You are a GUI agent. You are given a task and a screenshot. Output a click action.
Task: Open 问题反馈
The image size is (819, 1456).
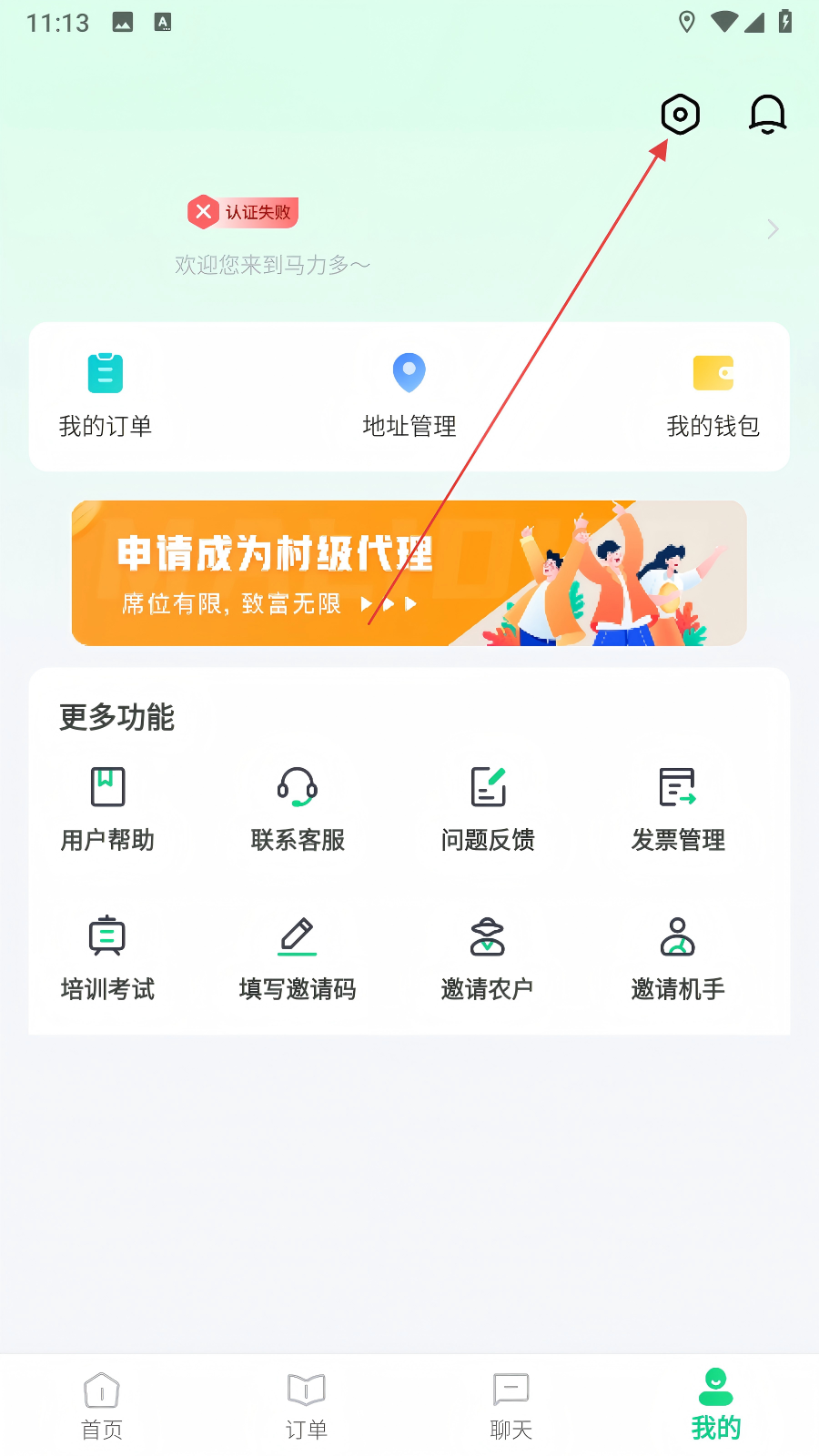coord(488,810)
